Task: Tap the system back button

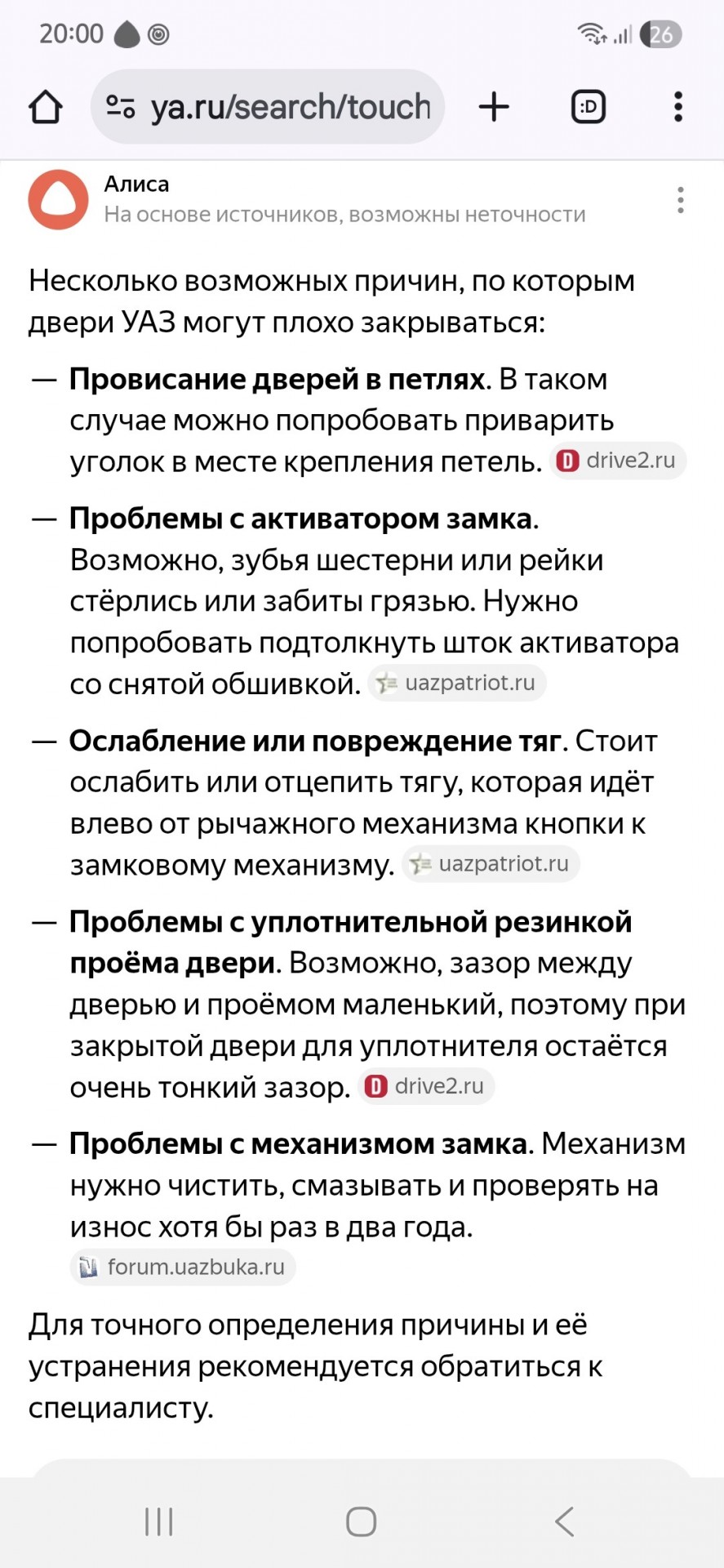Action: coord(565,1521)
